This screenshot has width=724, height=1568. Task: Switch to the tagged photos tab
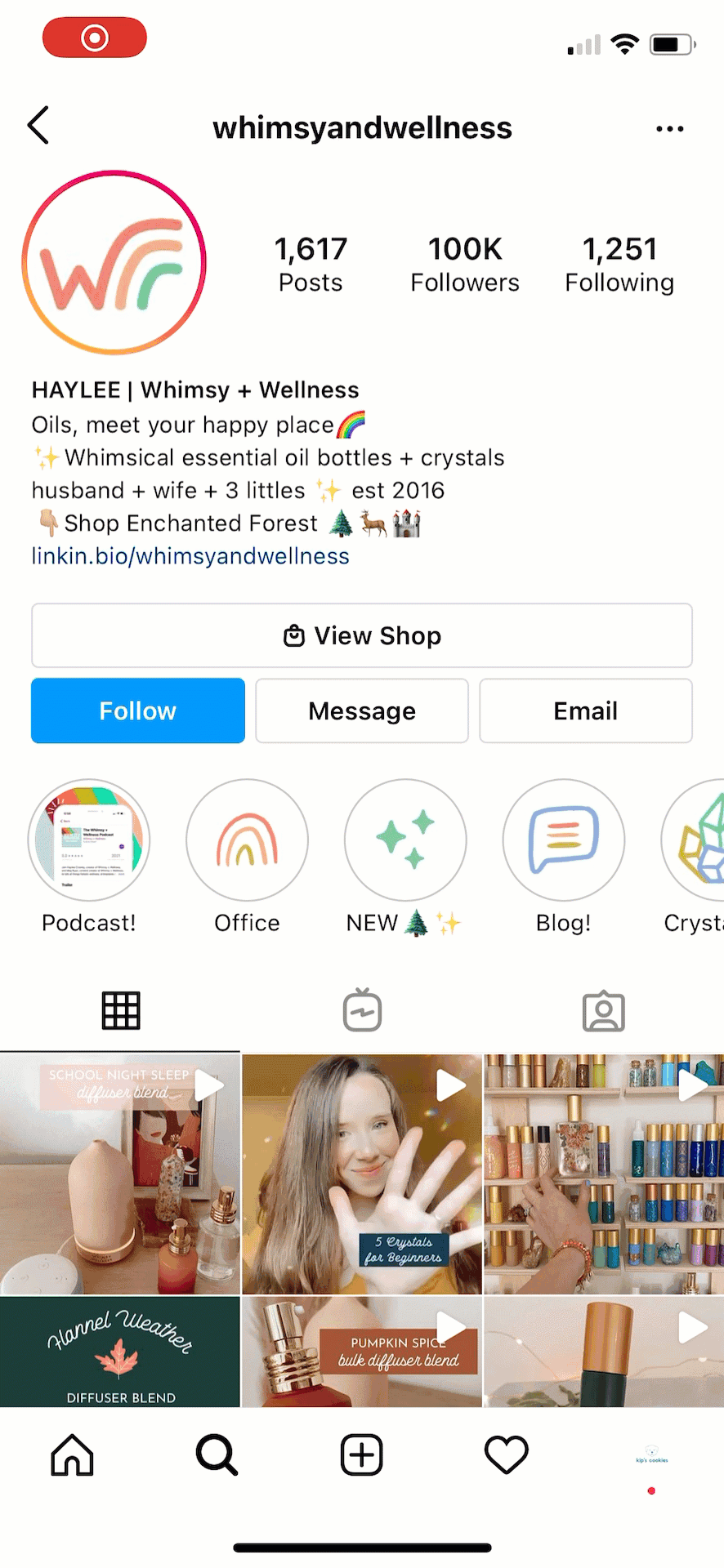[603, 1011]
